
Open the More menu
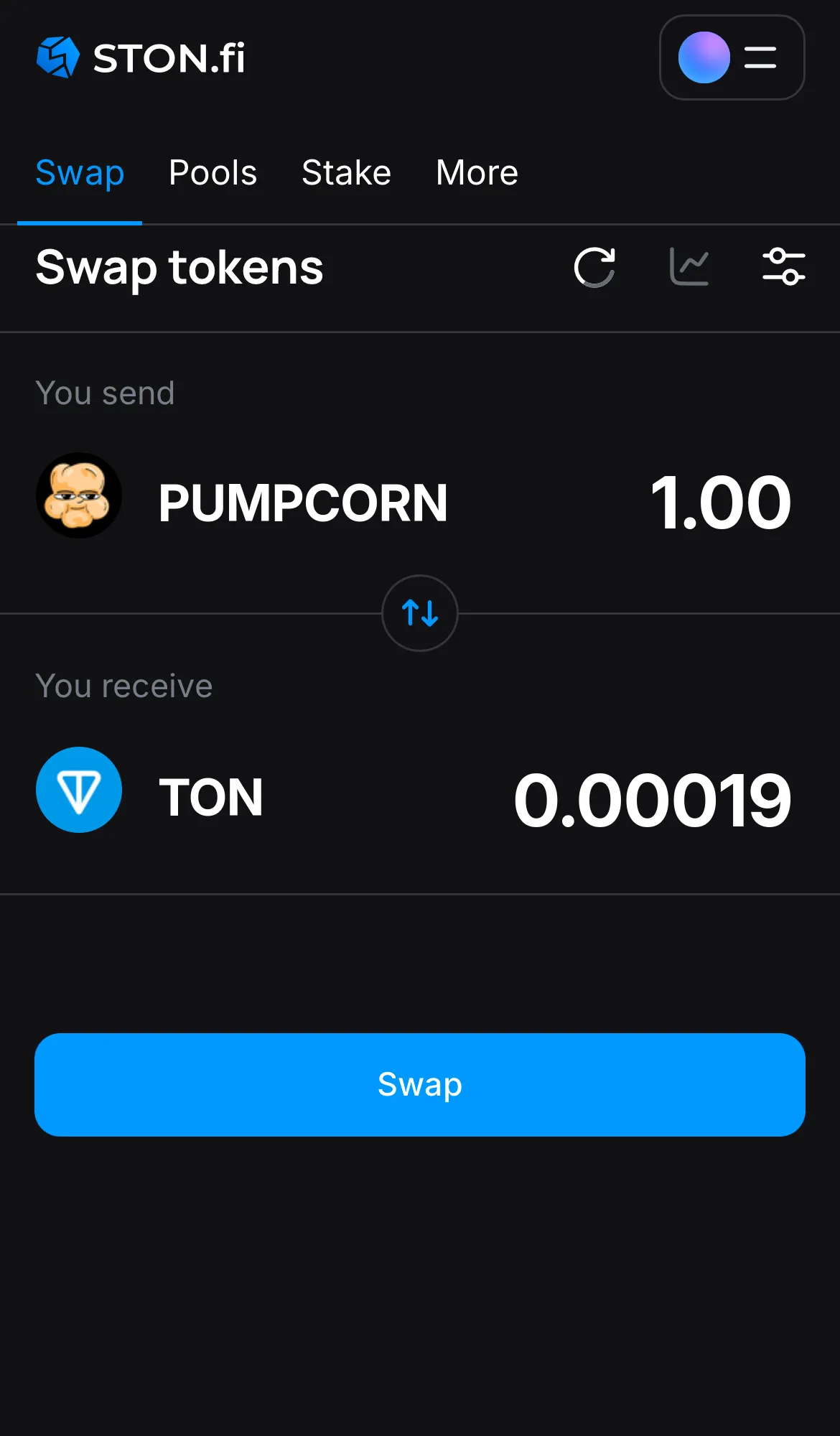[476, 173]
